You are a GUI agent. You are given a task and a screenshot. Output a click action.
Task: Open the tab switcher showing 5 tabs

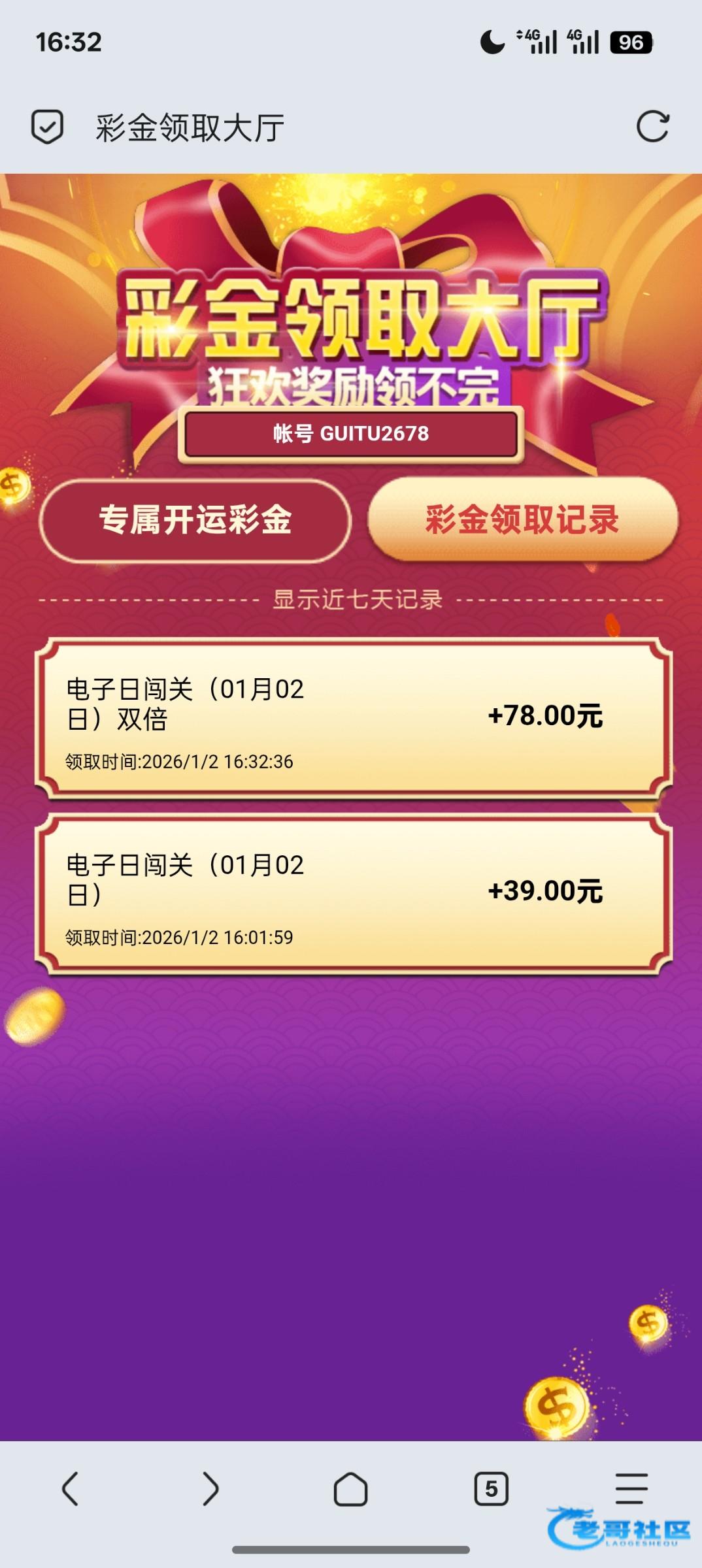(491, 1489)
